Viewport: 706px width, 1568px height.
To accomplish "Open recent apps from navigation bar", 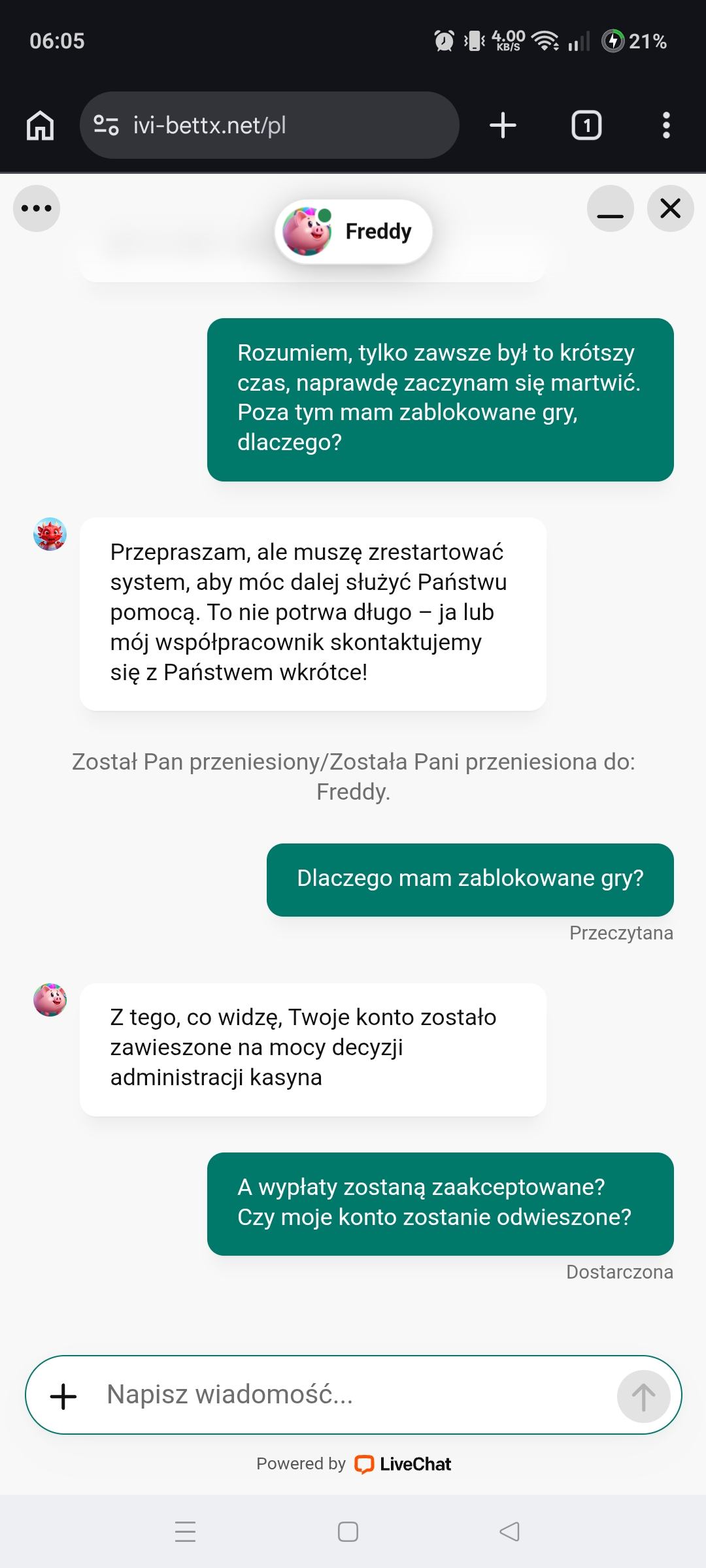I will tap(186, 1531).
